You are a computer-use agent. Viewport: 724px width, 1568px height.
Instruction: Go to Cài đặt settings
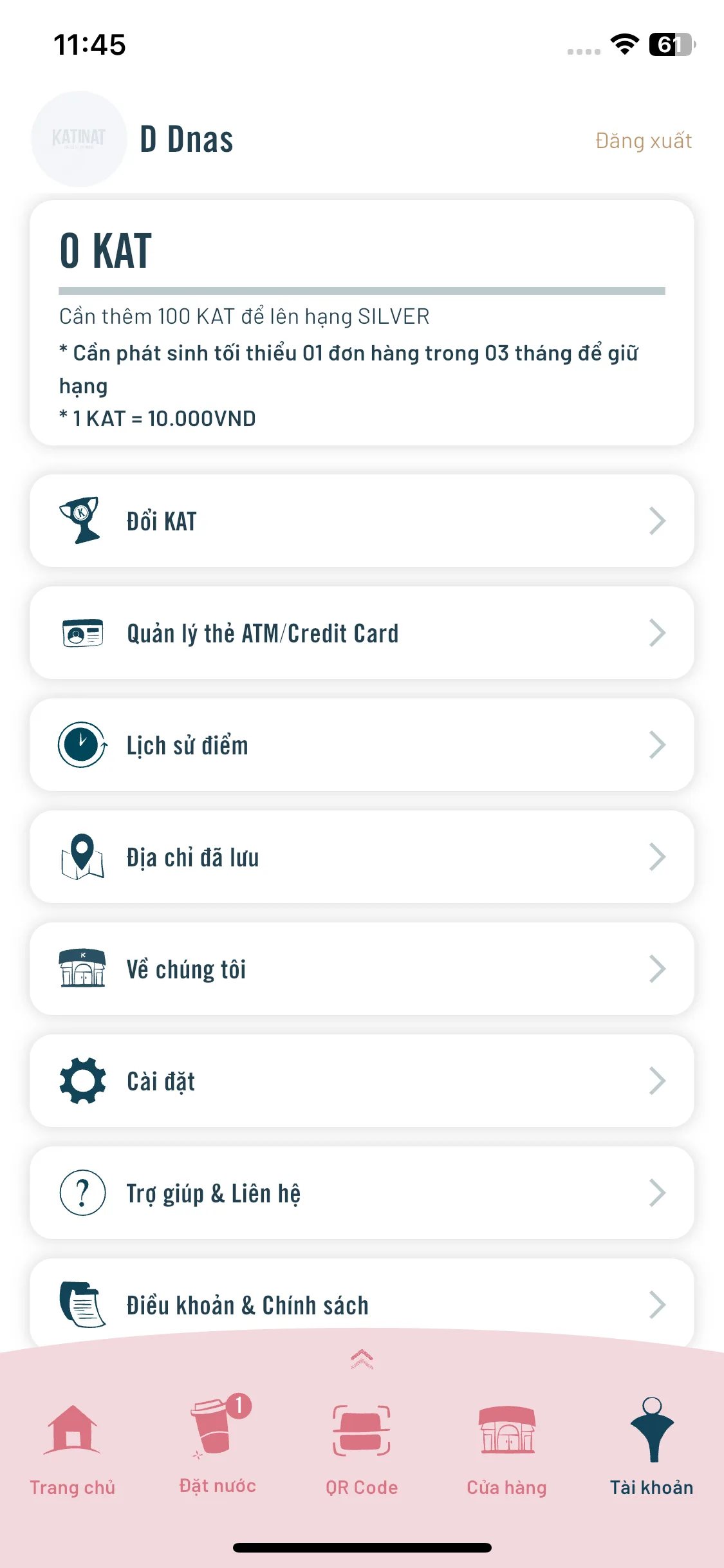(x=362, y=1081)
